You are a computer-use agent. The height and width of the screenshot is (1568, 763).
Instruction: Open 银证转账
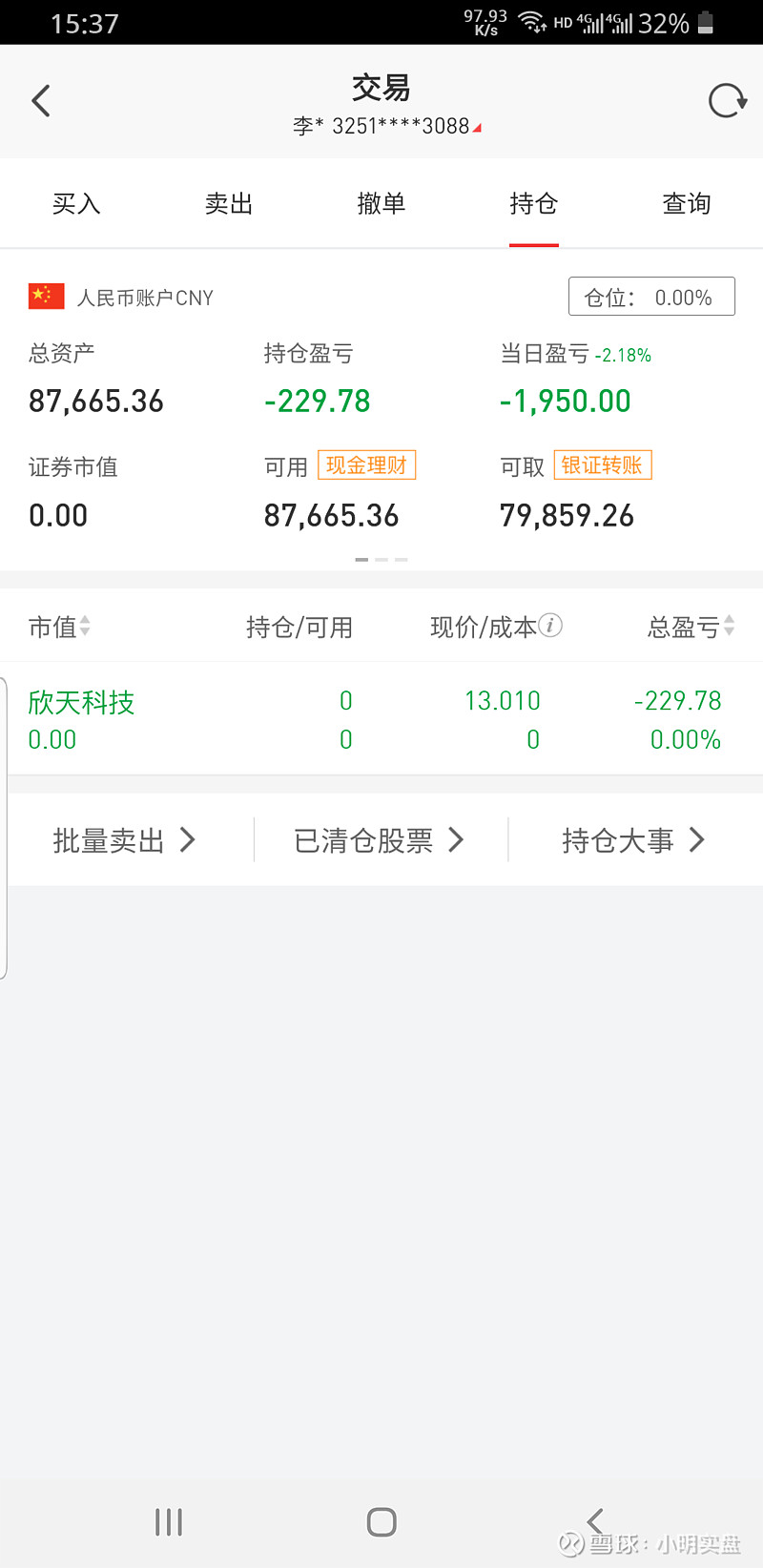pos(602,465)
